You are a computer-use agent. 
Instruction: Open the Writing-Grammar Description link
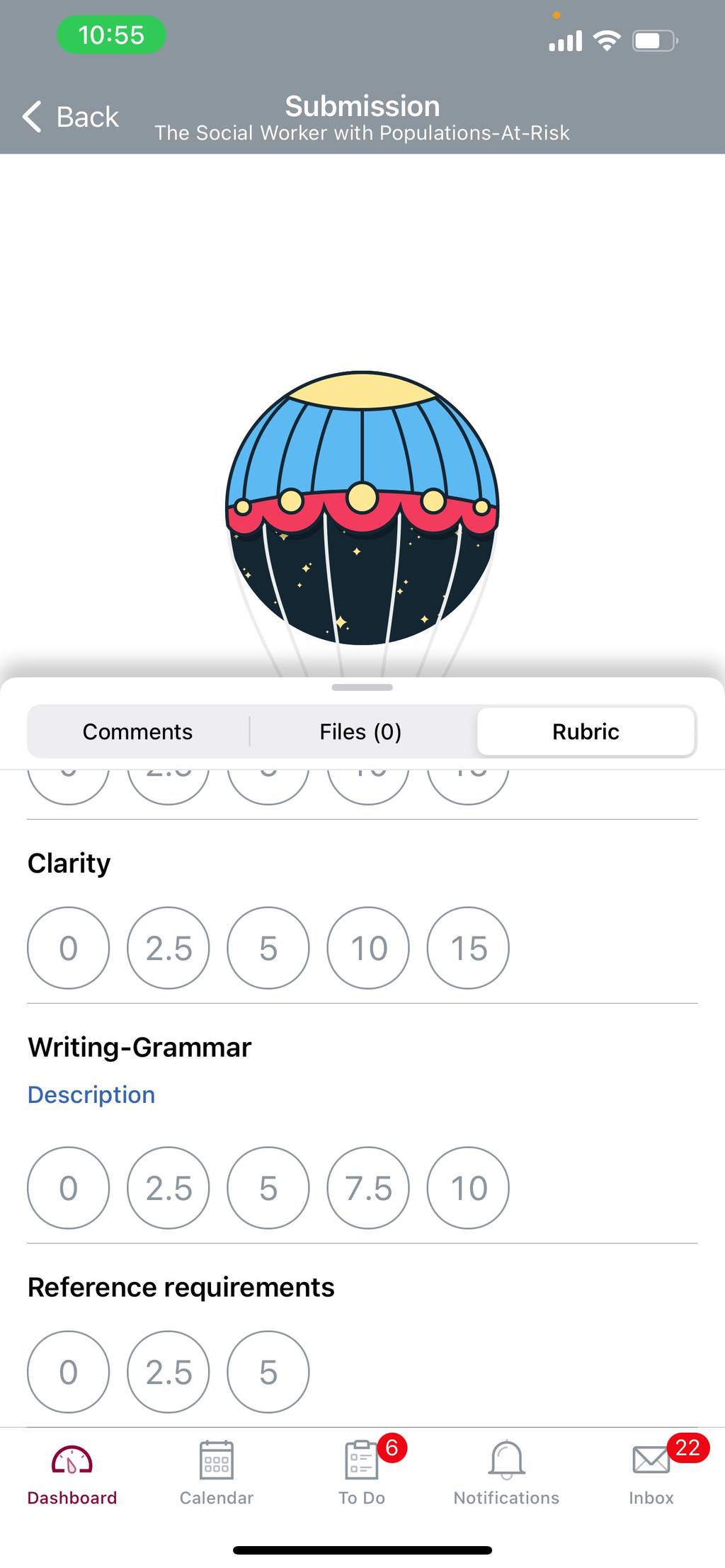(x=91, y=1094)
